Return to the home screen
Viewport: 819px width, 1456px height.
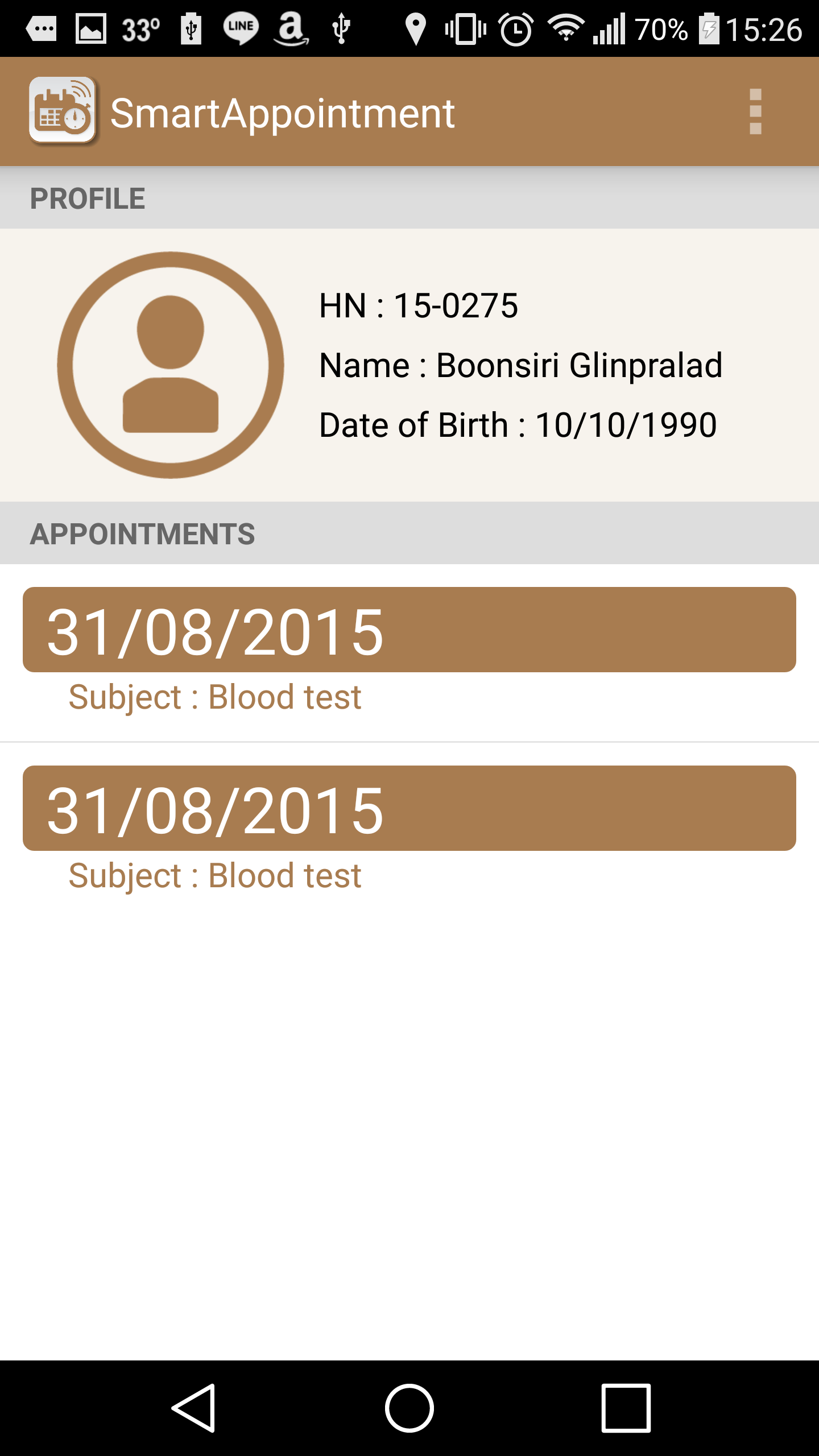pos(409,1408)
